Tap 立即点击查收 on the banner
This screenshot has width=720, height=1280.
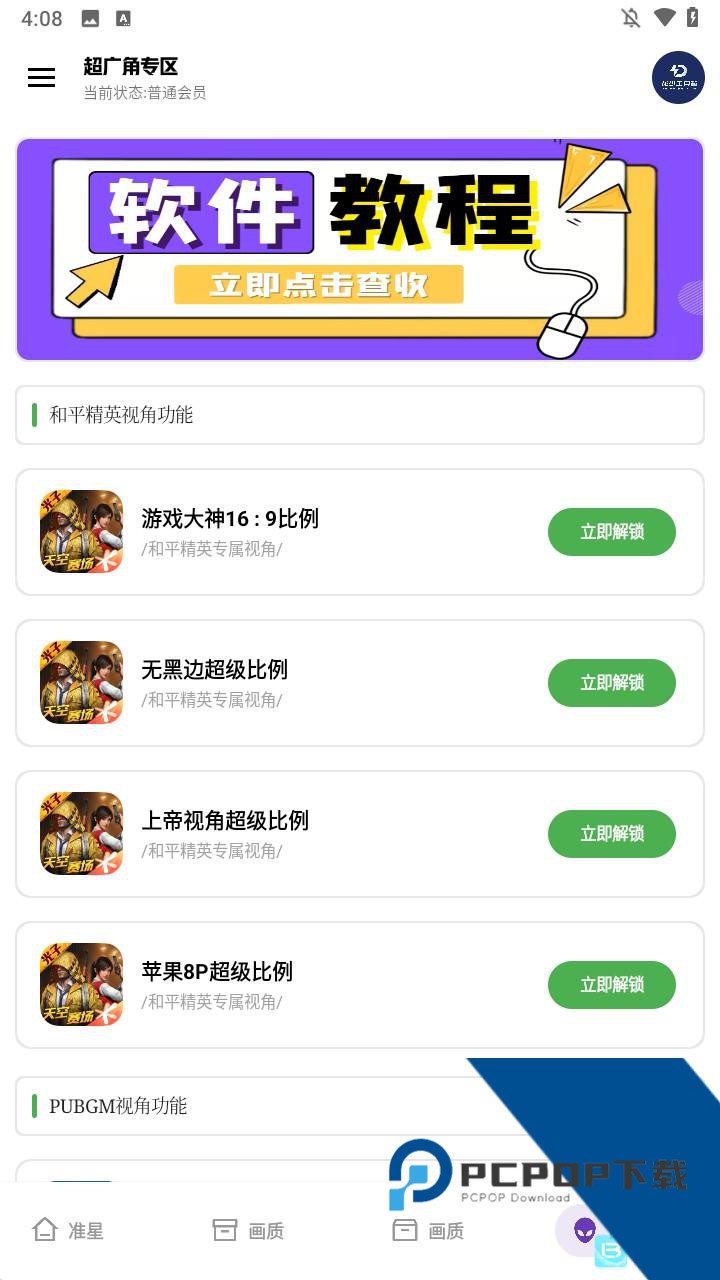318,285
